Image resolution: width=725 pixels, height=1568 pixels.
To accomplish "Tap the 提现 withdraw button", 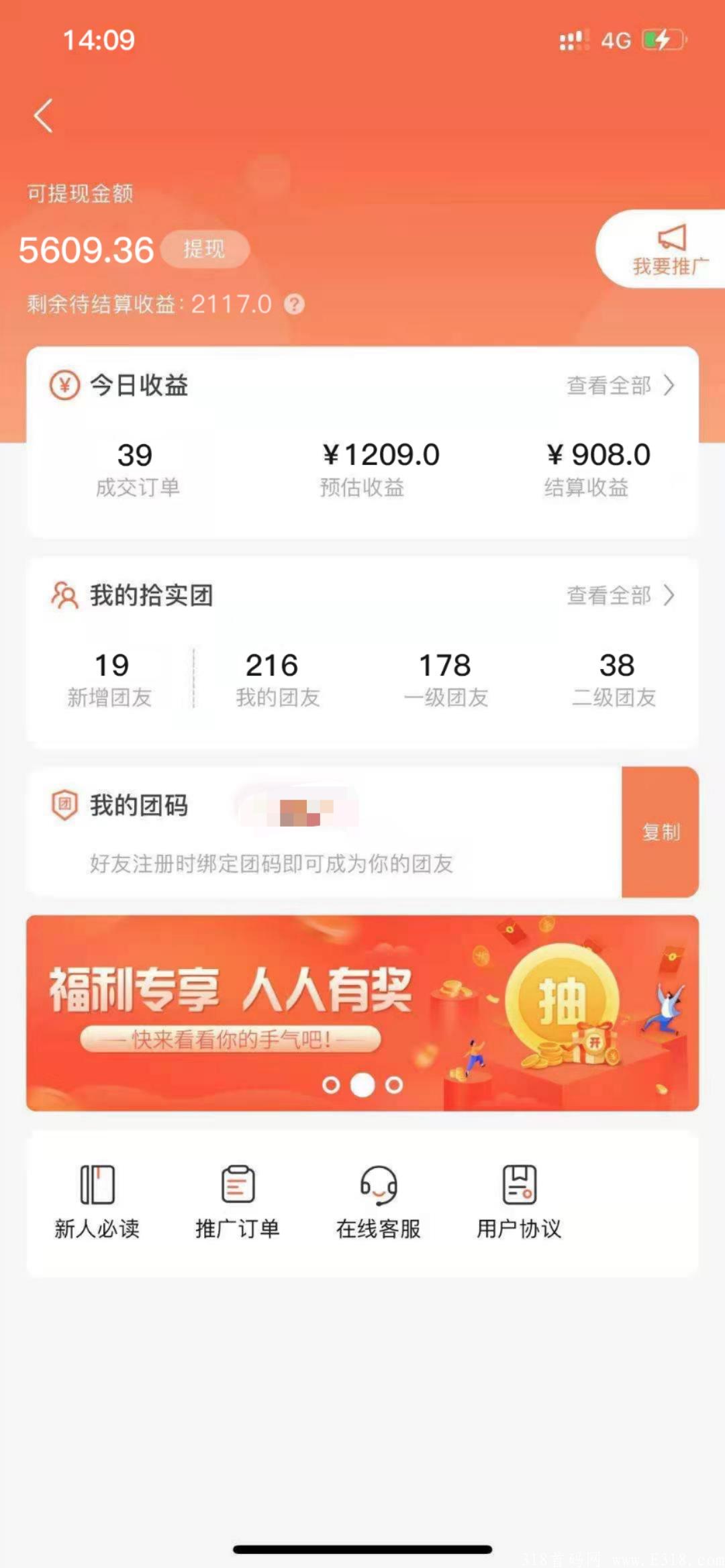I will click(x=205, y=250).
